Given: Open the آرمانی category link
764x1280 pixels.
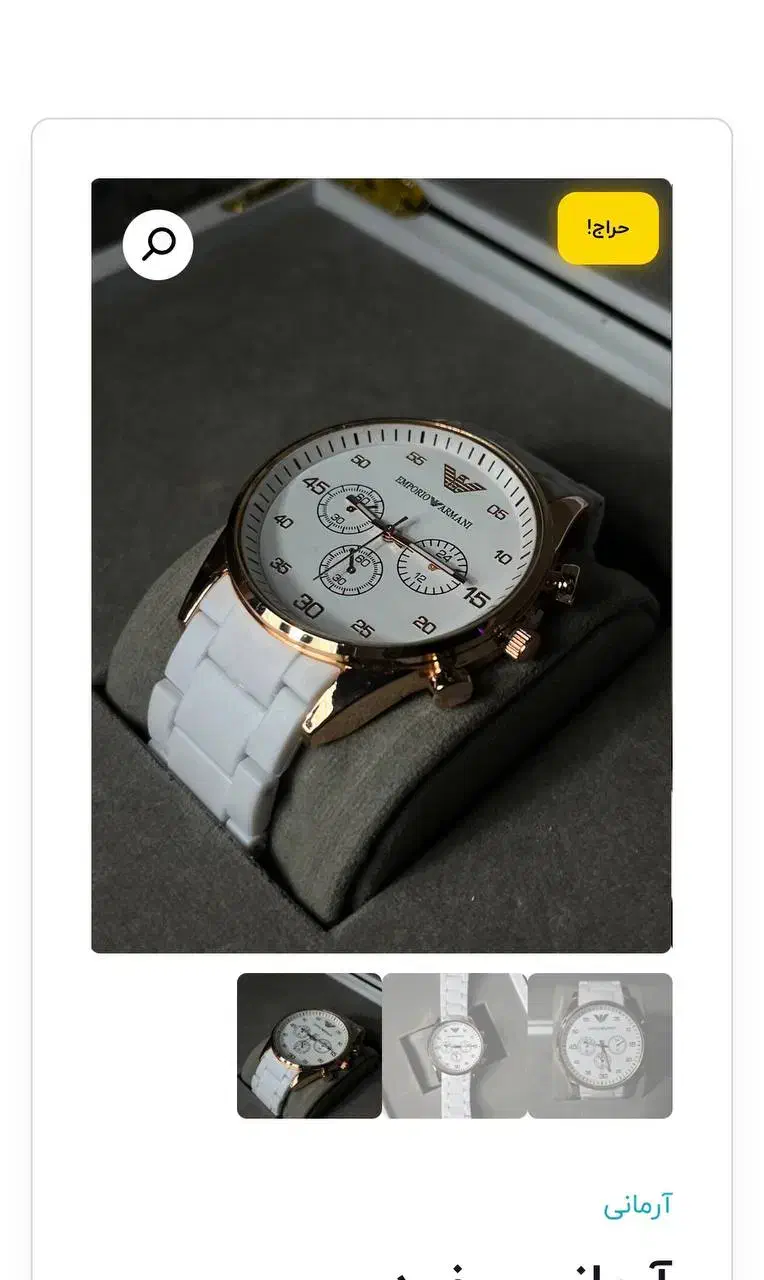Looking at the screenshot, I should pos(638,1205).
